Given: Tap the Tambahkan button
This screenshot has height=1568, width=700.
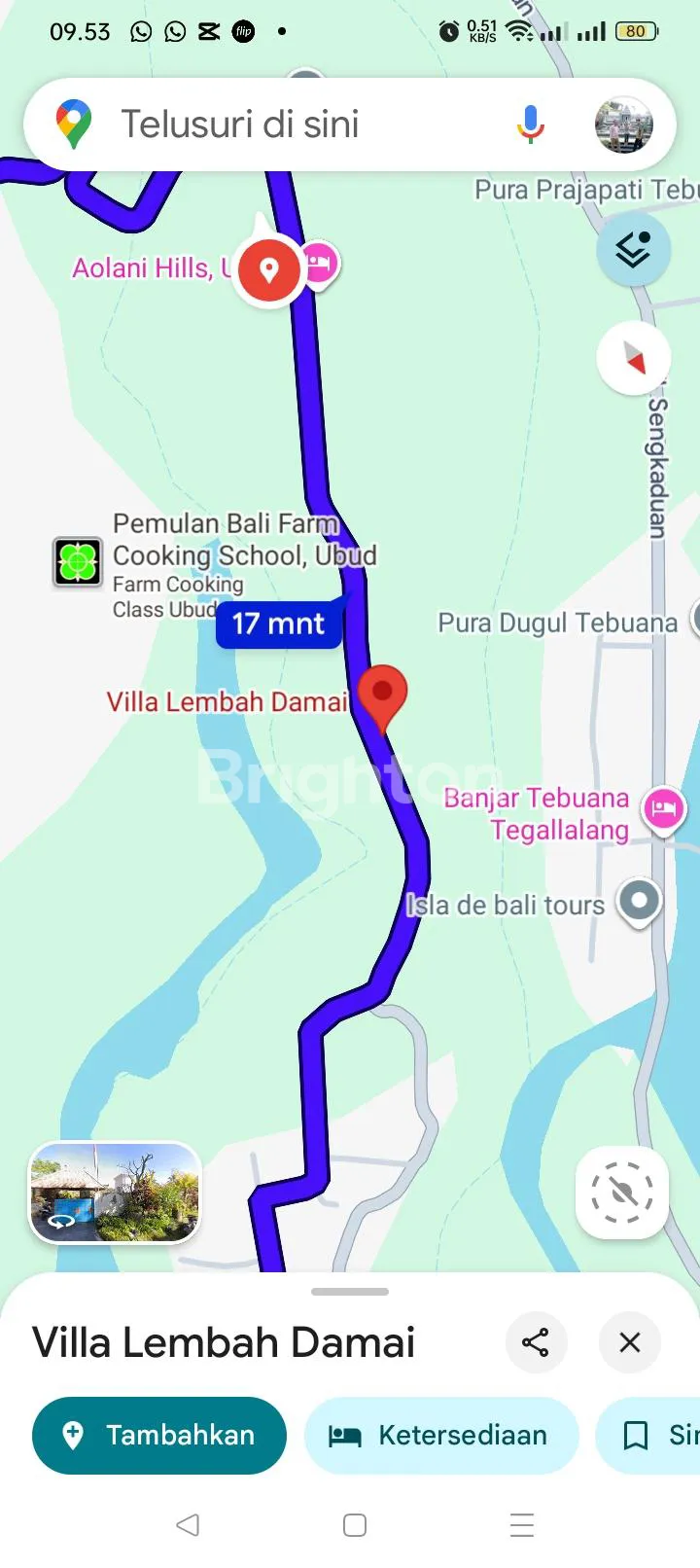Looking at the screenshot, I should point(159,1435).
